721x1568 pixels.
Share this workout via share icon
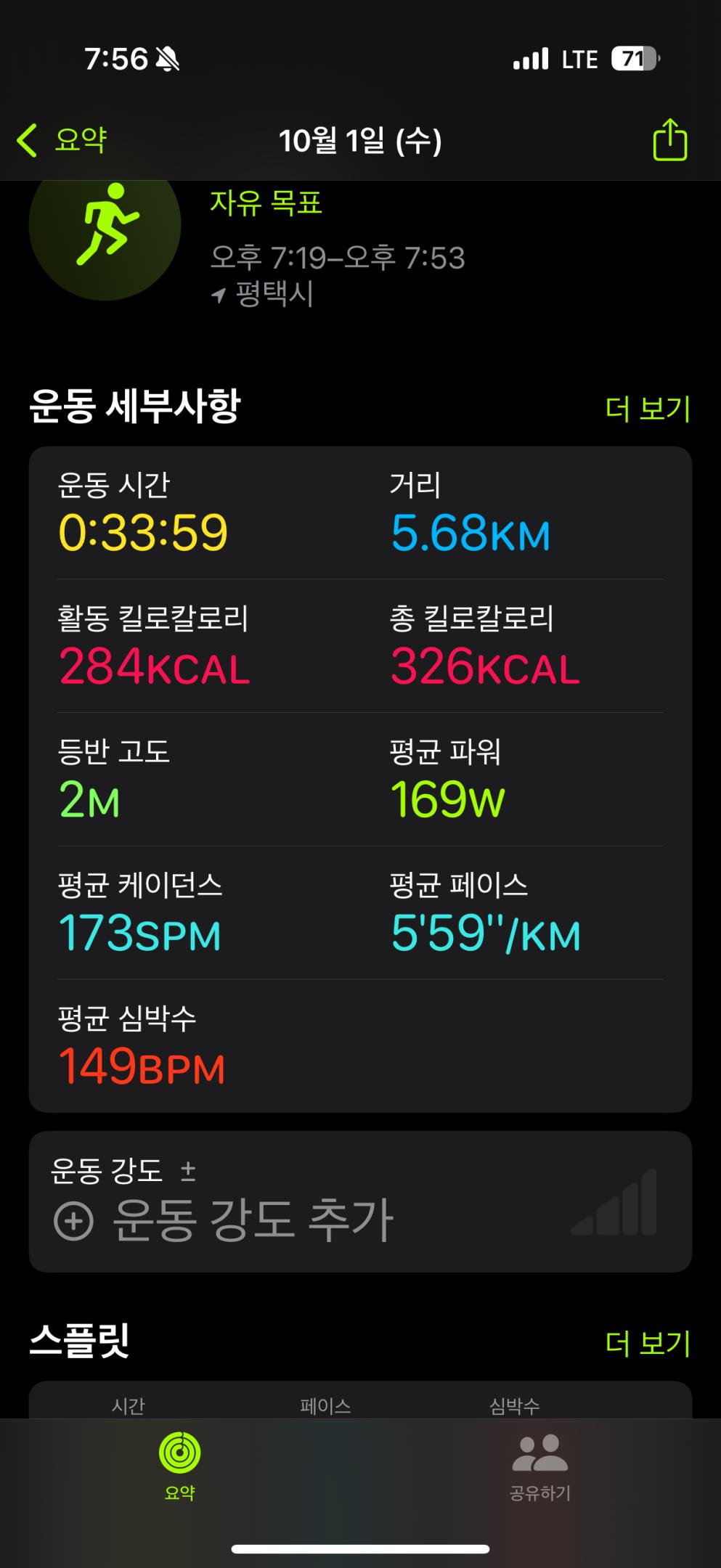669,139
